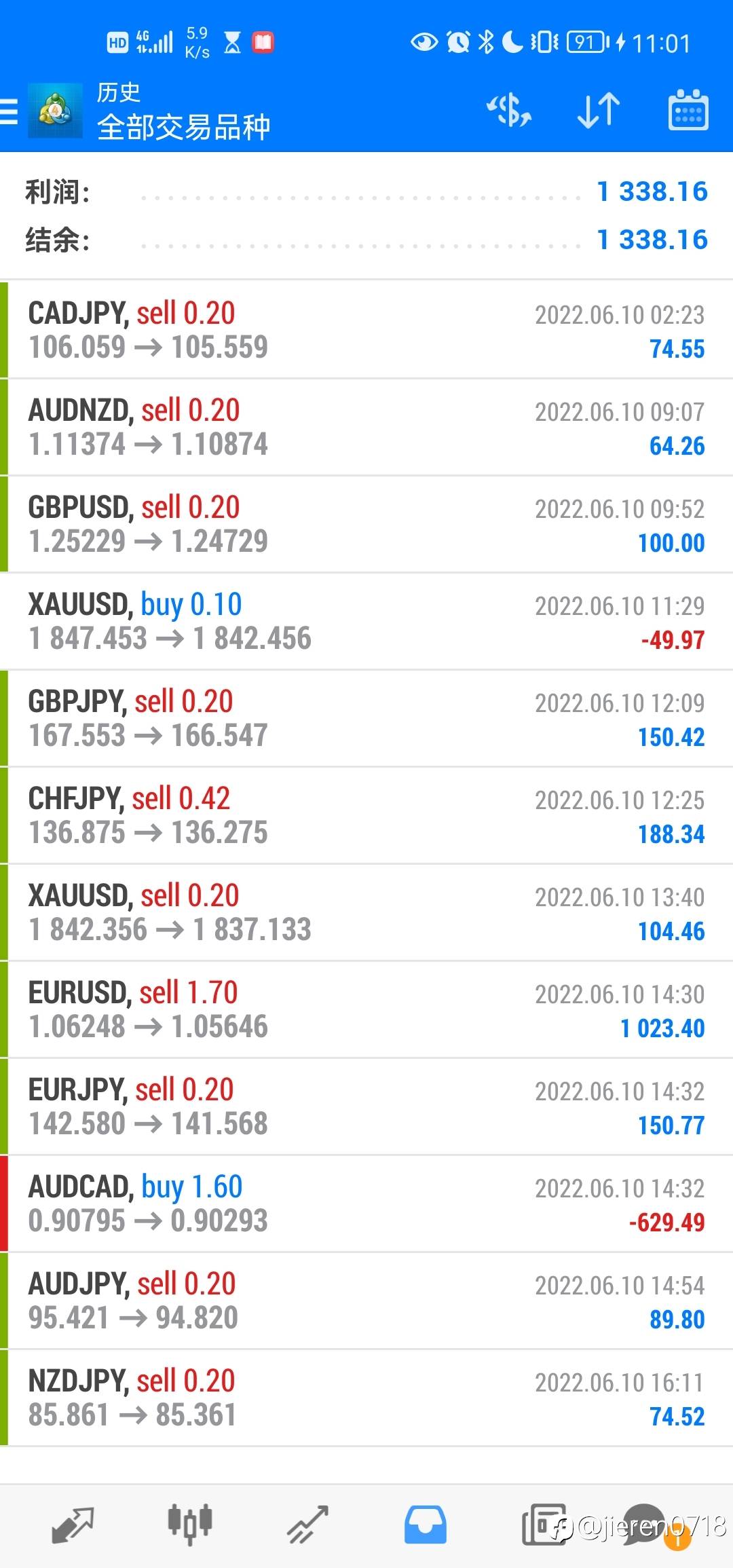Change the history sort order

[599, 111]
